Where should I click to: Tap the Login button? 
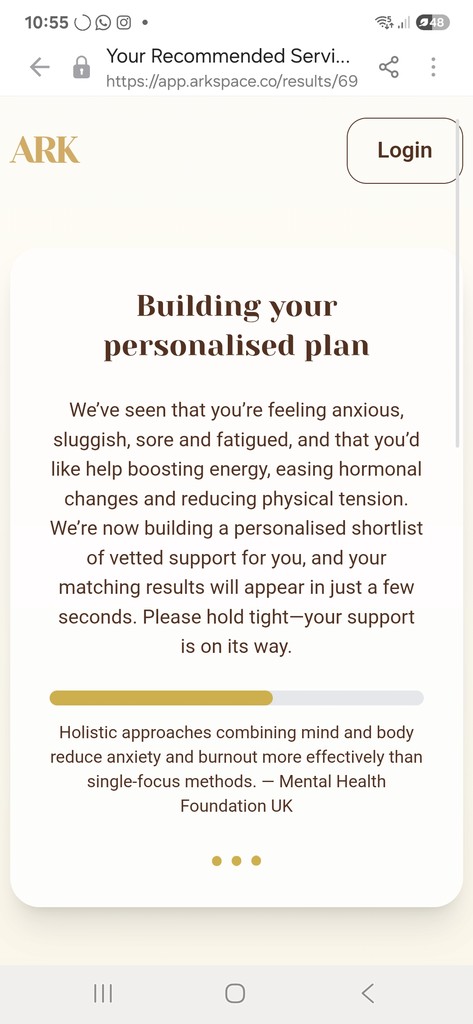pos(404,150)
